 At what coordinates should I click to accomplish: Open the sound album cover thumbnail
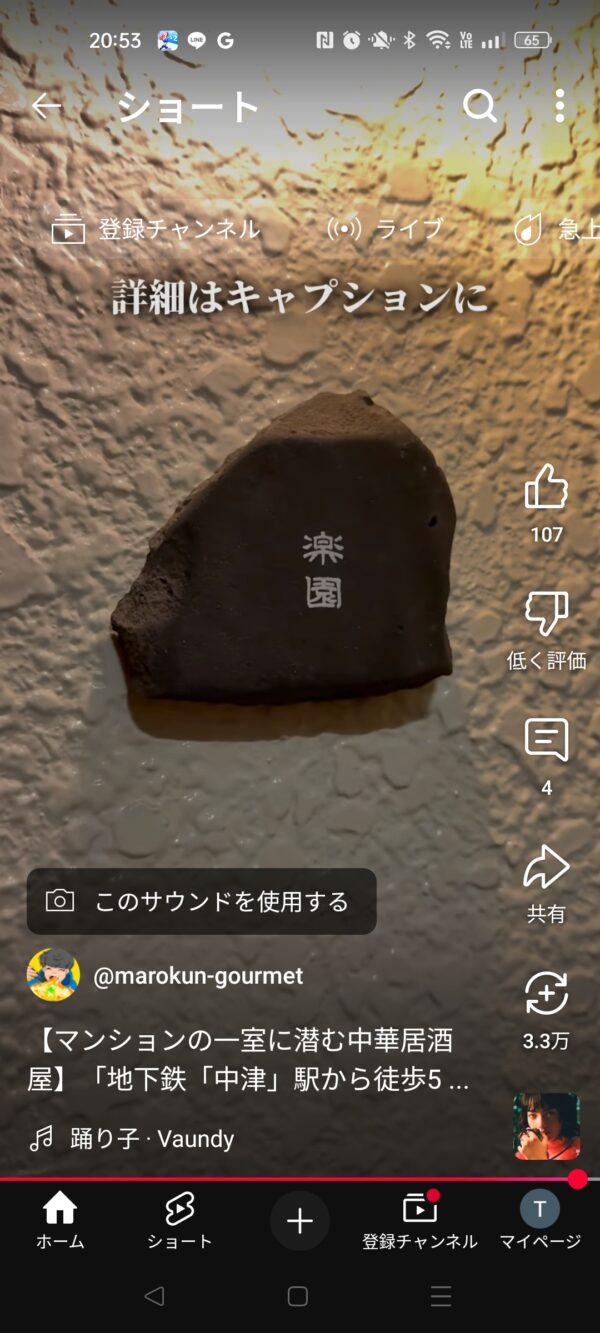[x=546, y=1126]
